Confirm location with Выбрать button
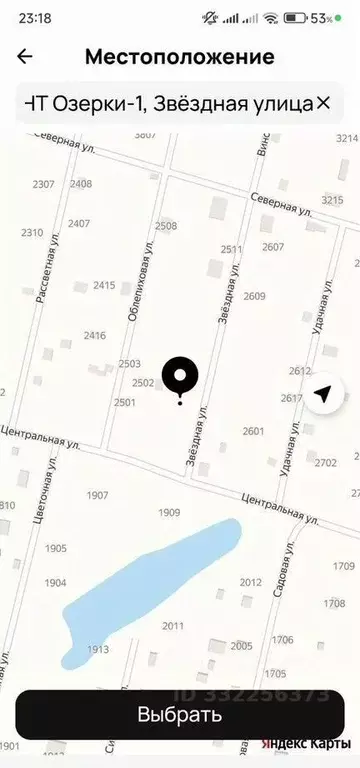The width and height of the screenshot is (360, 768). point(180,715)
